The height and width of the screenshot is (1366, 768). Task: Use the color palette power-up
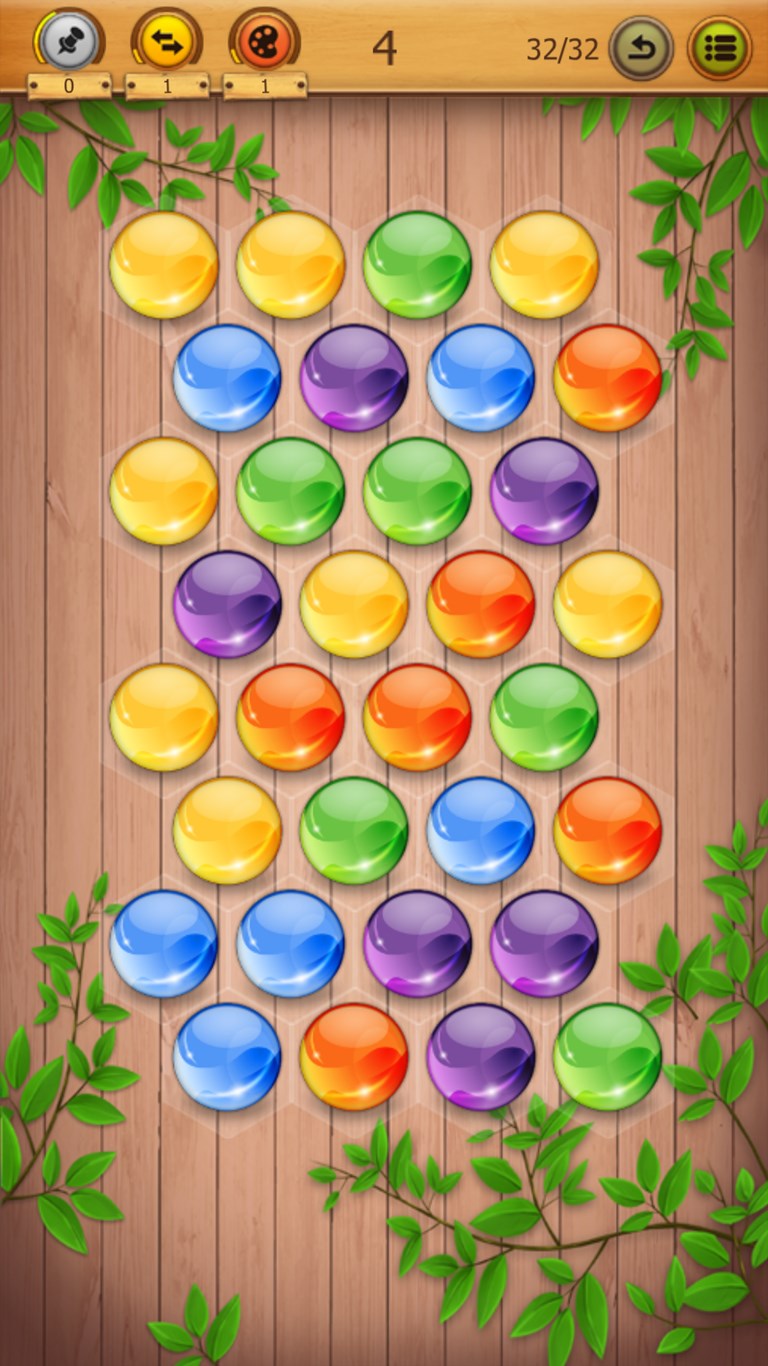click(265, 43)
